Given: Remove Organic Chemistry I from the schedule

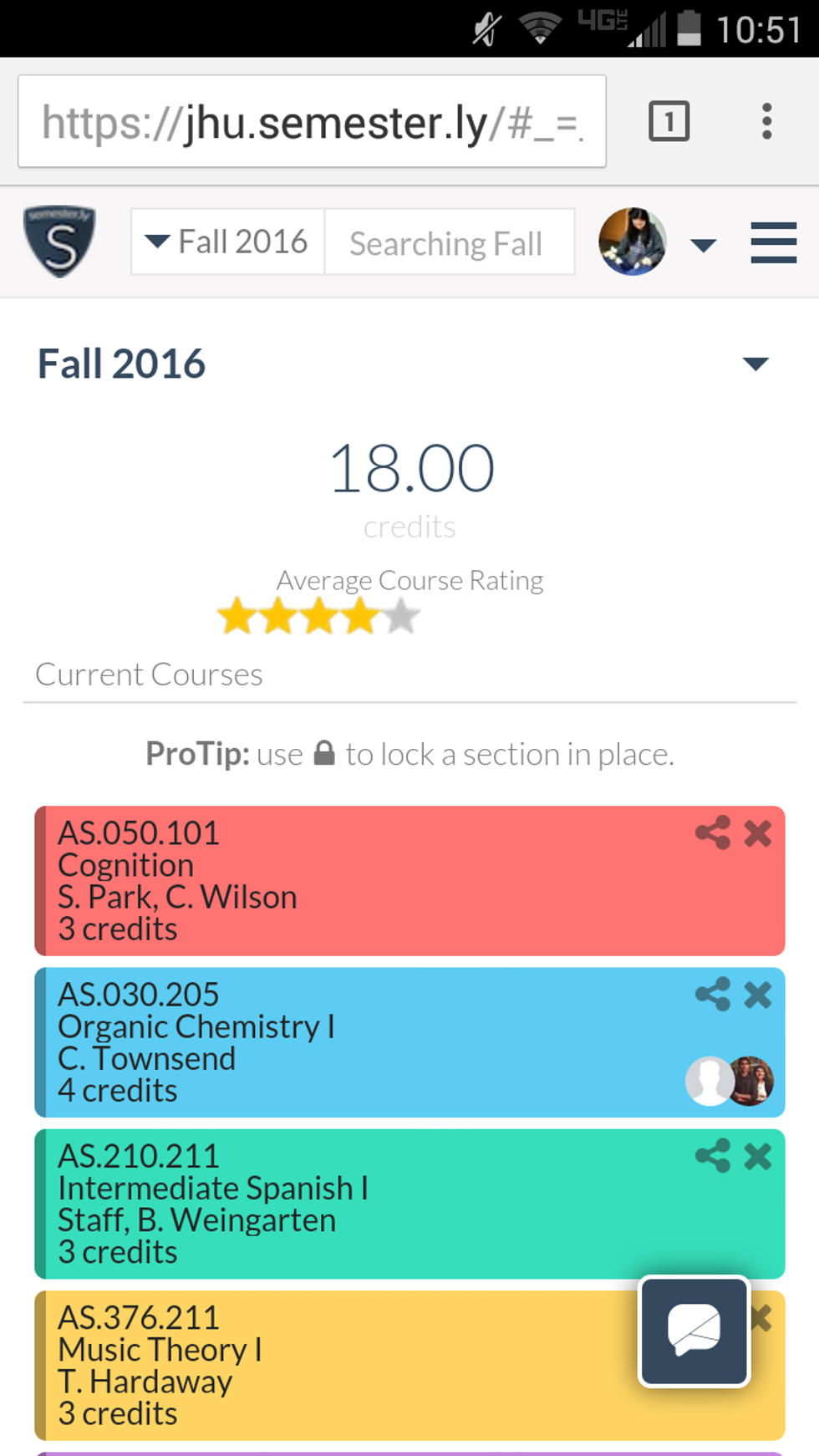Looking at the screenshot, I should click(x=758, y=995).
